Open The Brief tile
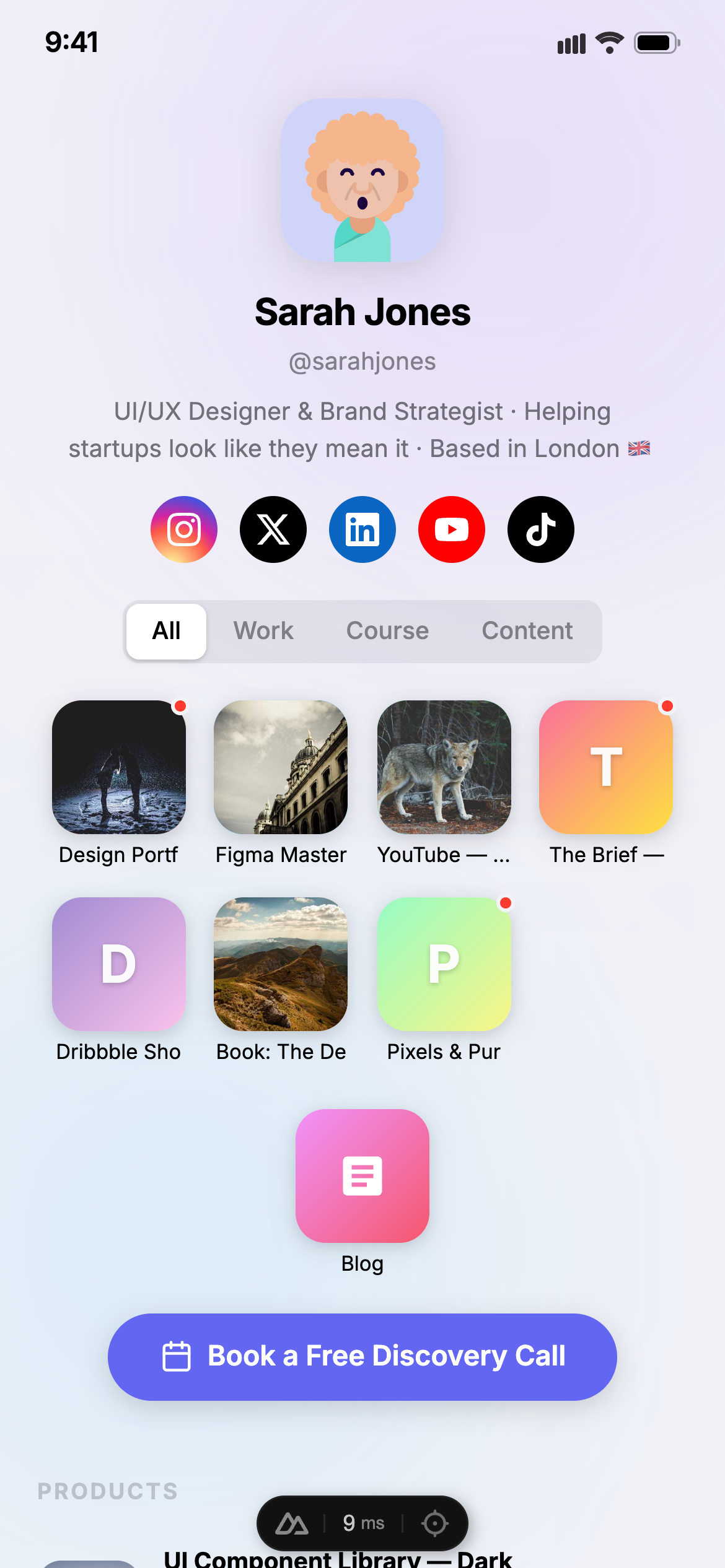This screenshot has height=1568, width=725. pos(606,767)
